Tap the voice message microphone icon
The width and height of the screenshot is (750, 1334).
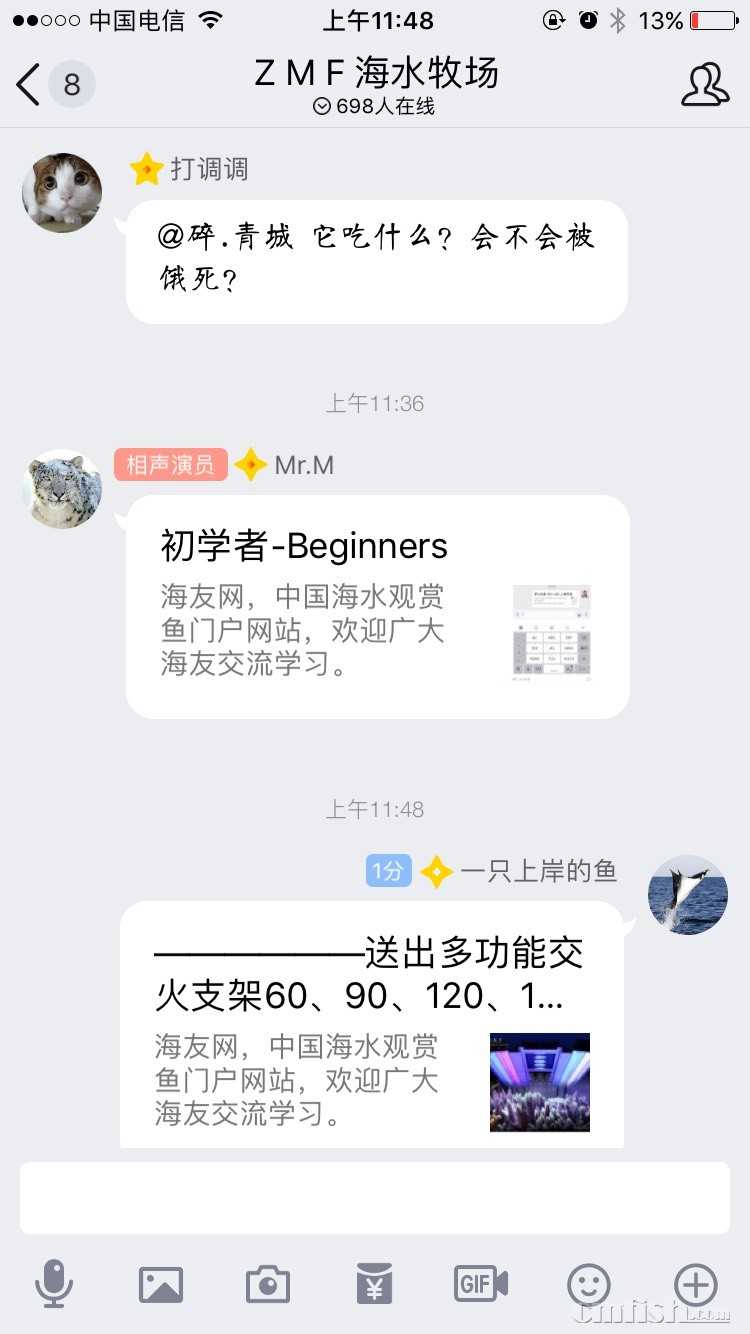(x=55, y=1286)
